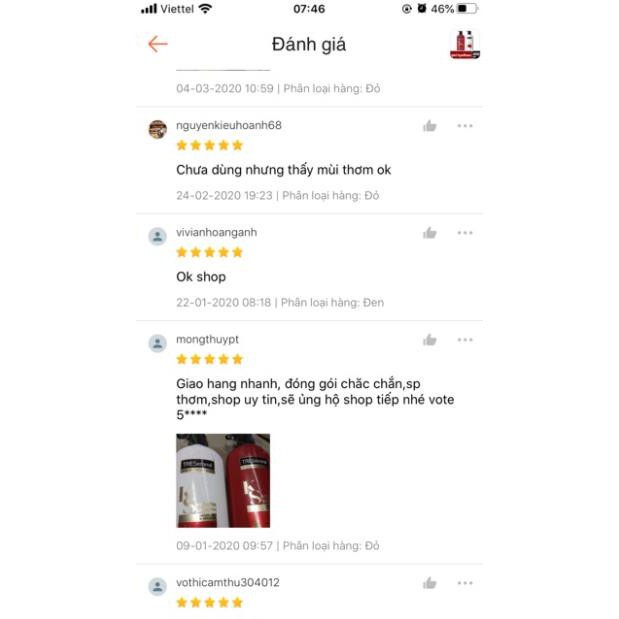Like vivianhoanganh's review
The image size is (619, 619).
[430, 233]
